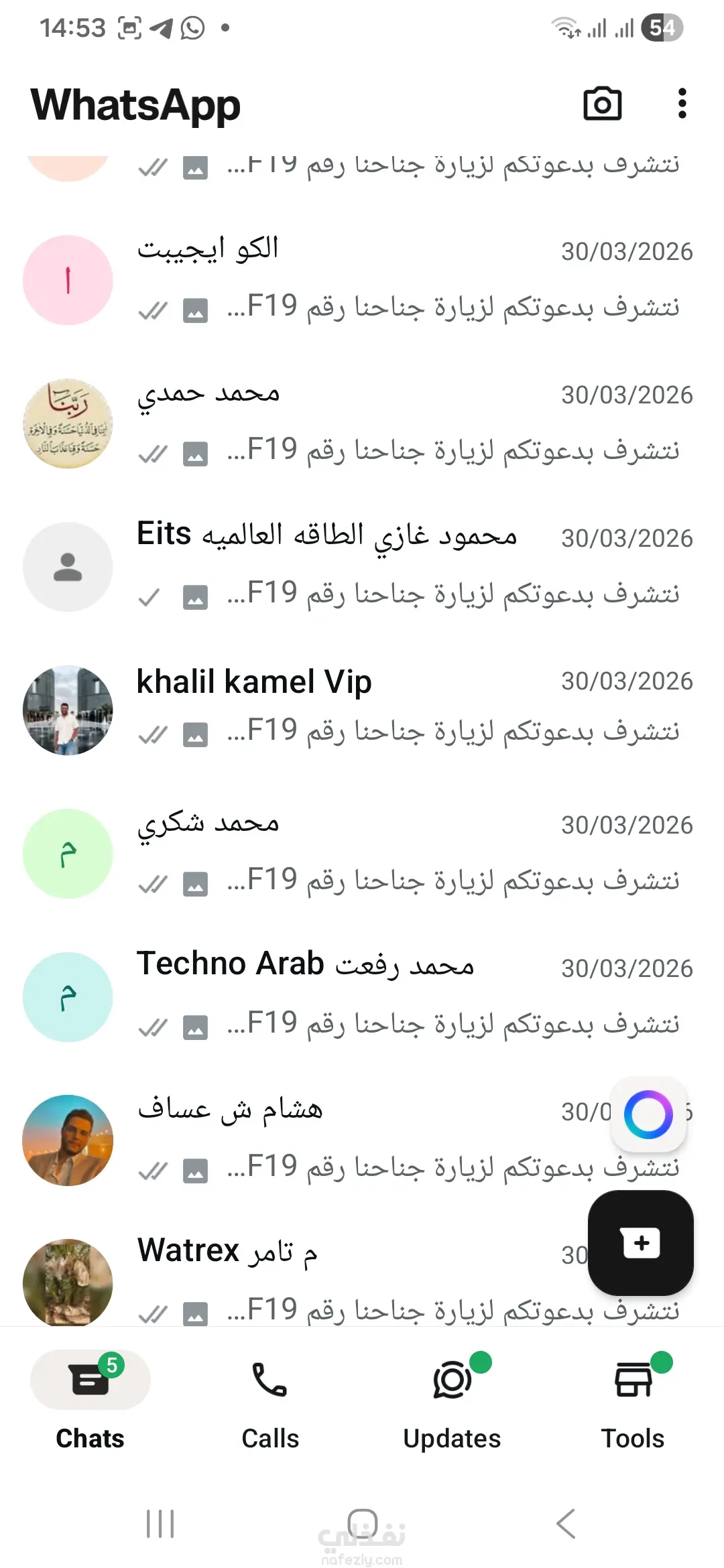Viewport: 724px width, 1568px height.
Task: Open the chat with khalil kamel Vip
Action: point(402,709)
